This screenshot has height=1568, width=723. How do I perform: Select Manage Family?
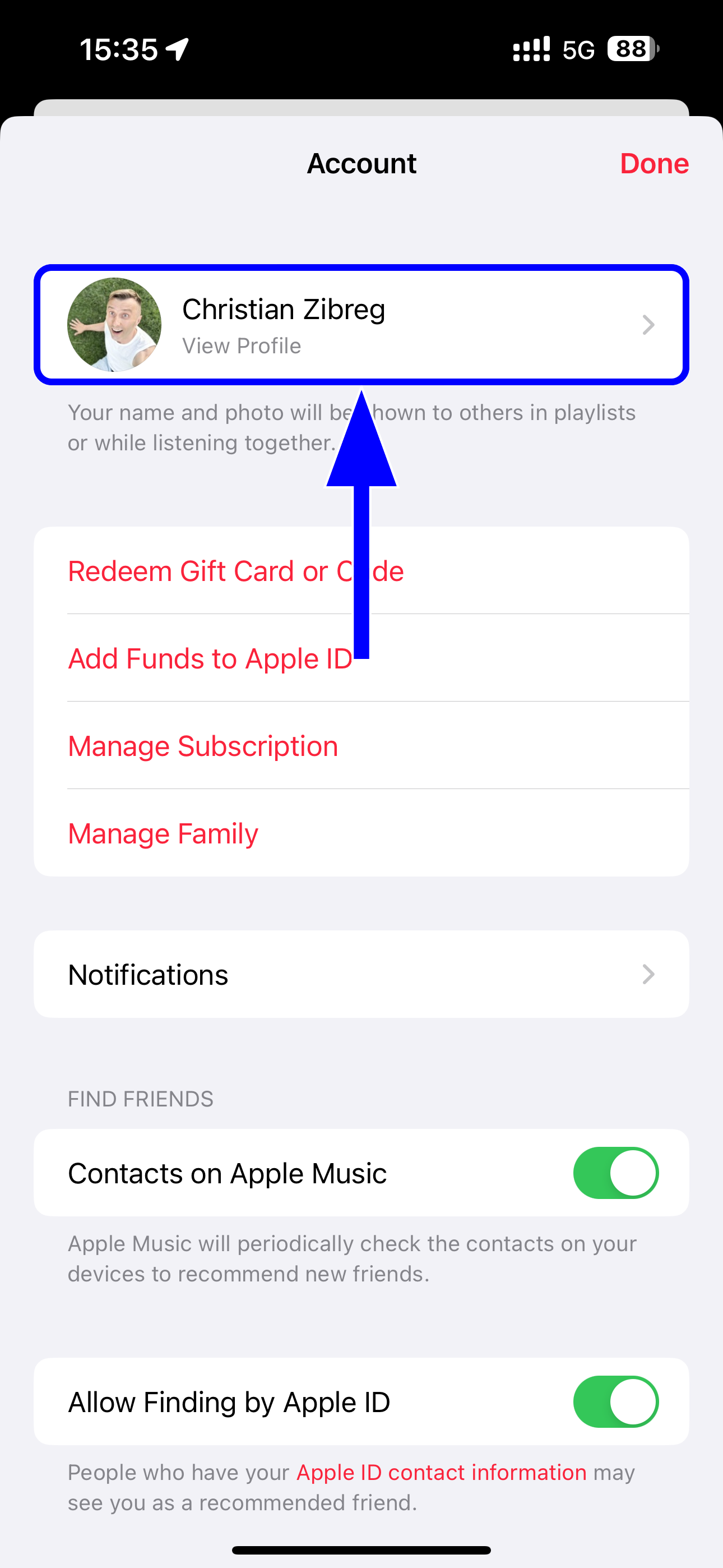point(163,833)
